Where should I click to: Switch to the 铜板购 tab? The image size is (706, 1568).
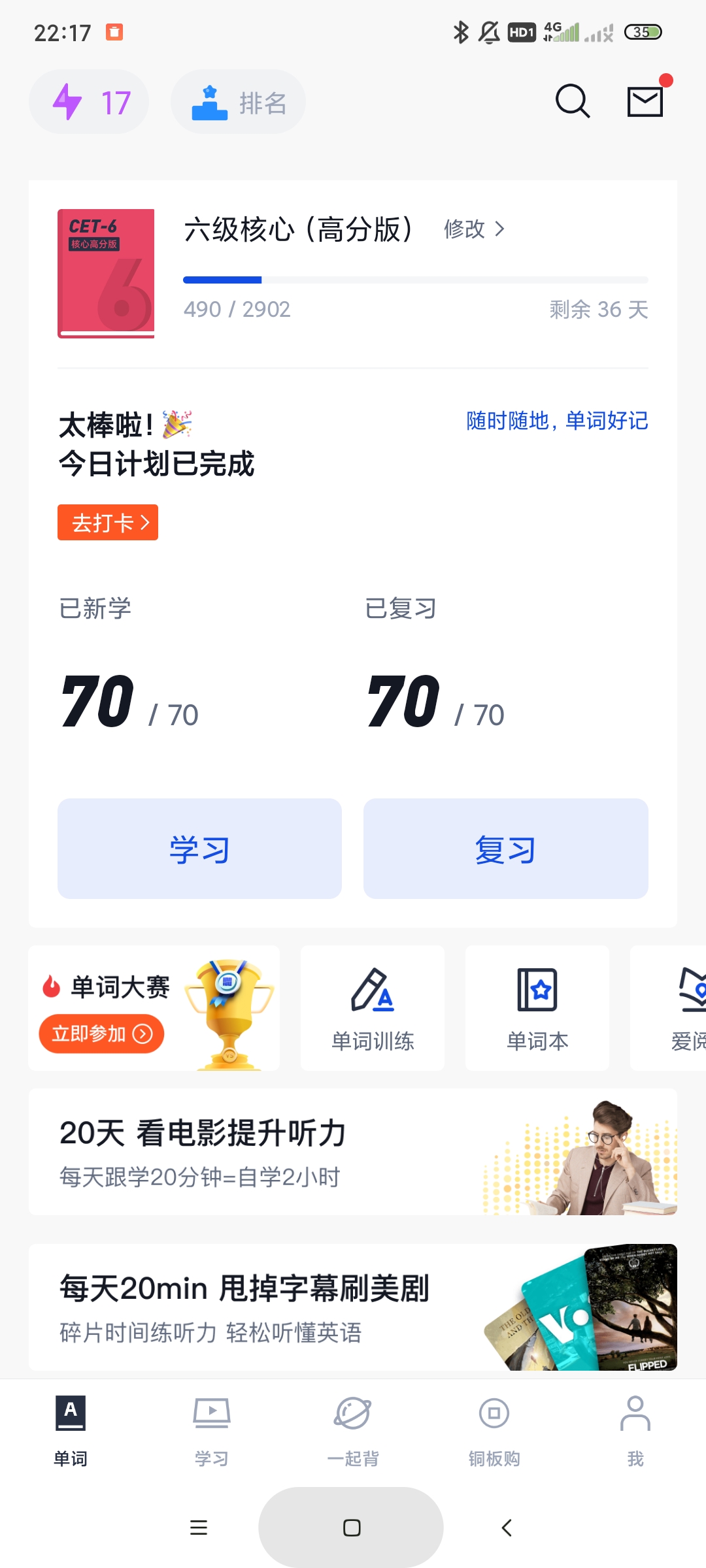point(494,1431)
